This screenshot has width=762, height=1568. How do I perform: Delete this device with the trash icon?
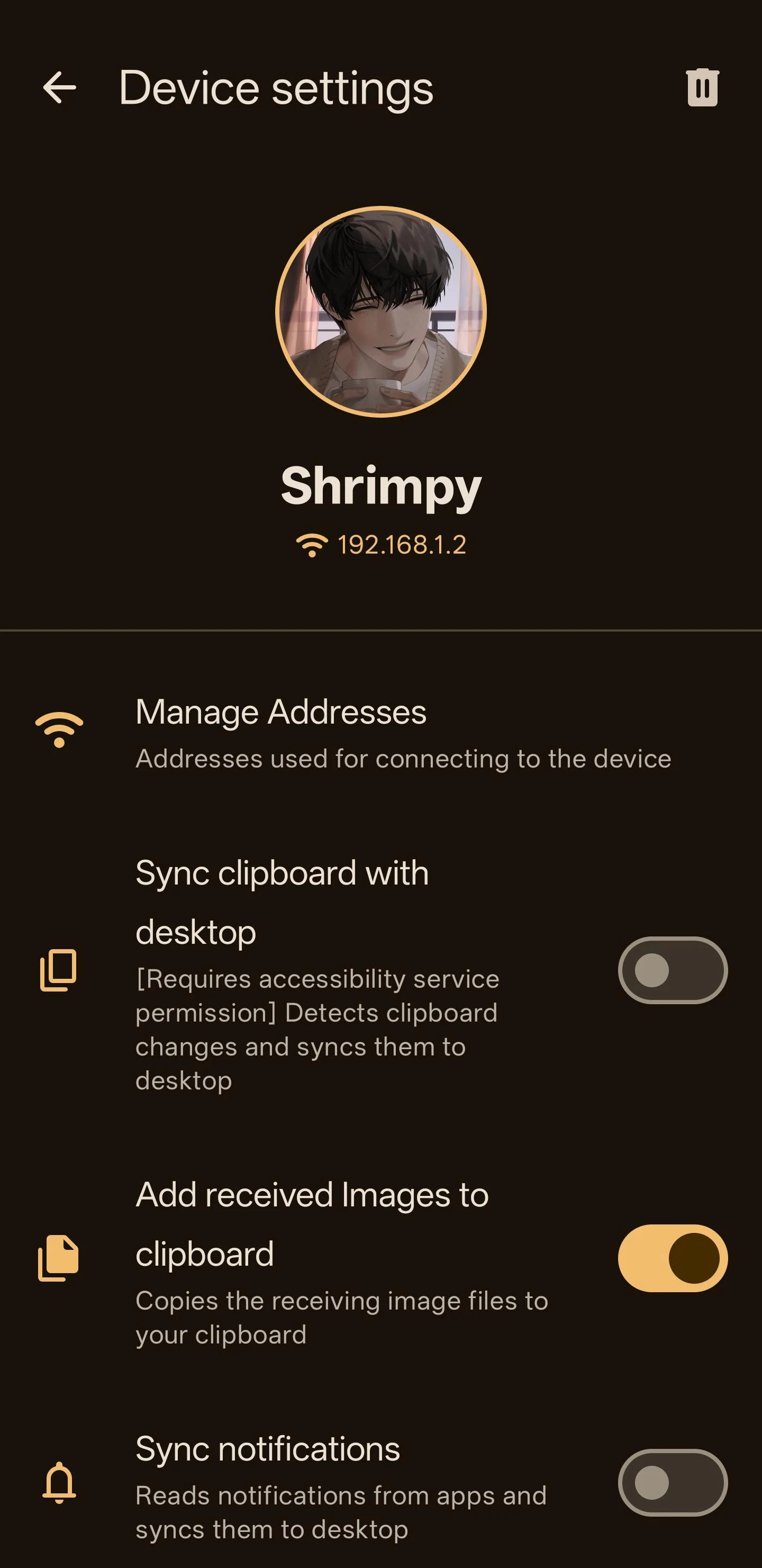[x=702, y=88]
